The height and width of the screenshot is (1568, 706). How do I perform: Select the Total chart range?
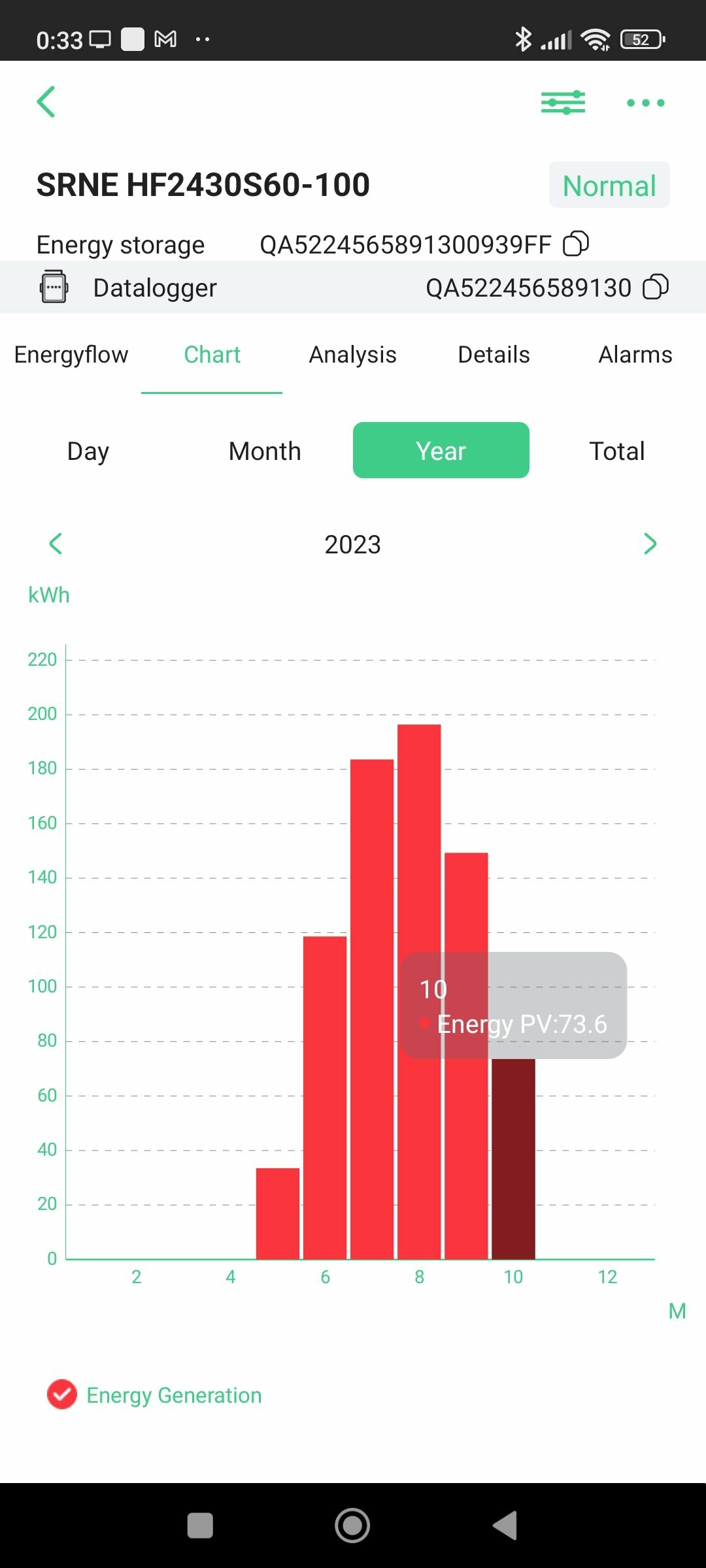617,451
